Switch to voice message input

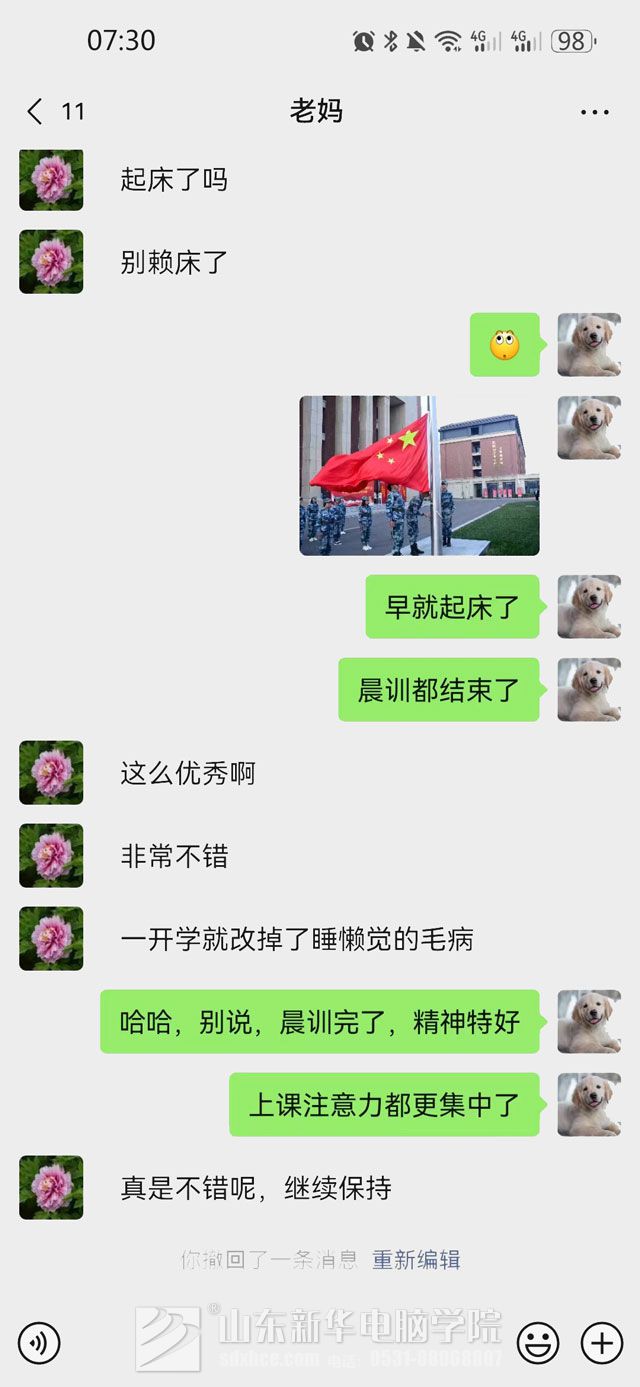[x=39, y=1342]
